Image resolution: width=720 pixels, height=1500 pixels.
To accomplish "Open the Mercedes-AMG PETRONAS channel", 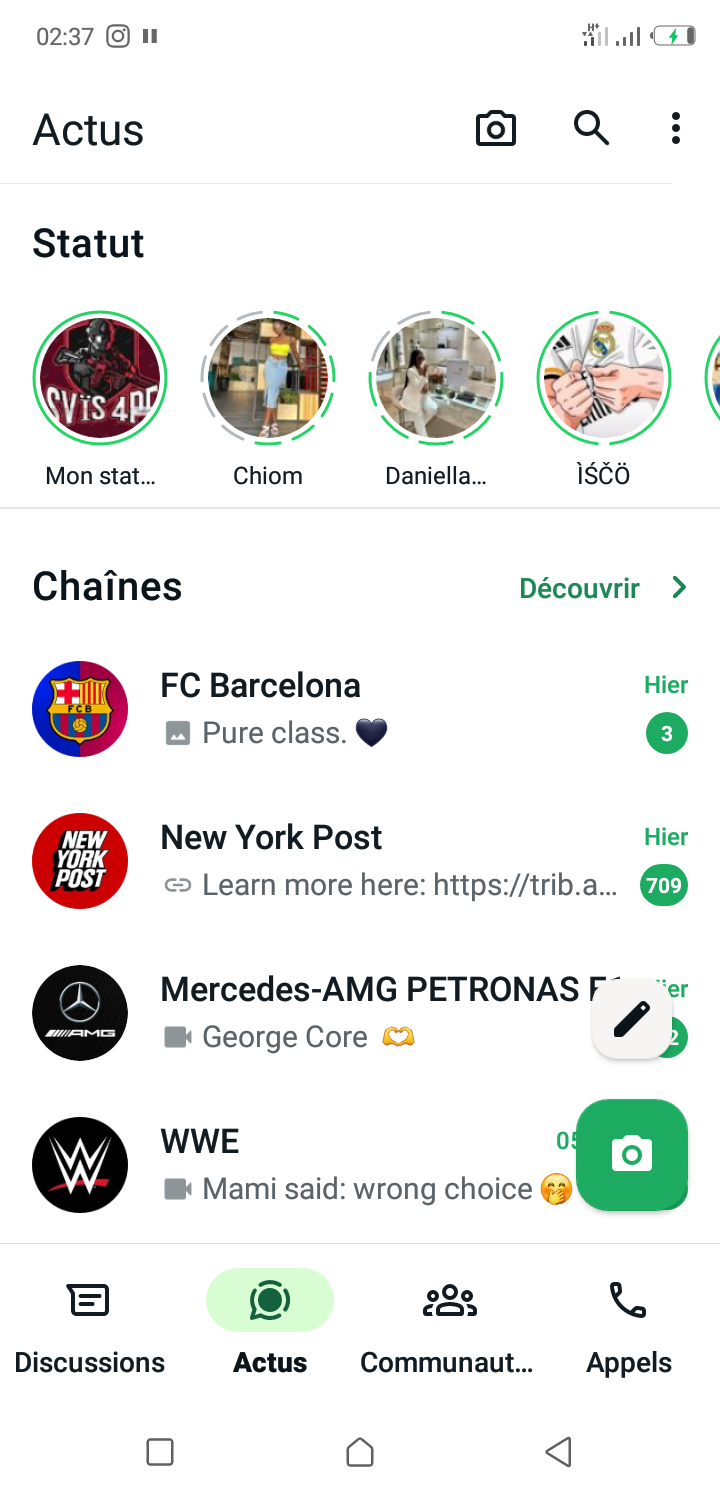I will (330, 1013).
